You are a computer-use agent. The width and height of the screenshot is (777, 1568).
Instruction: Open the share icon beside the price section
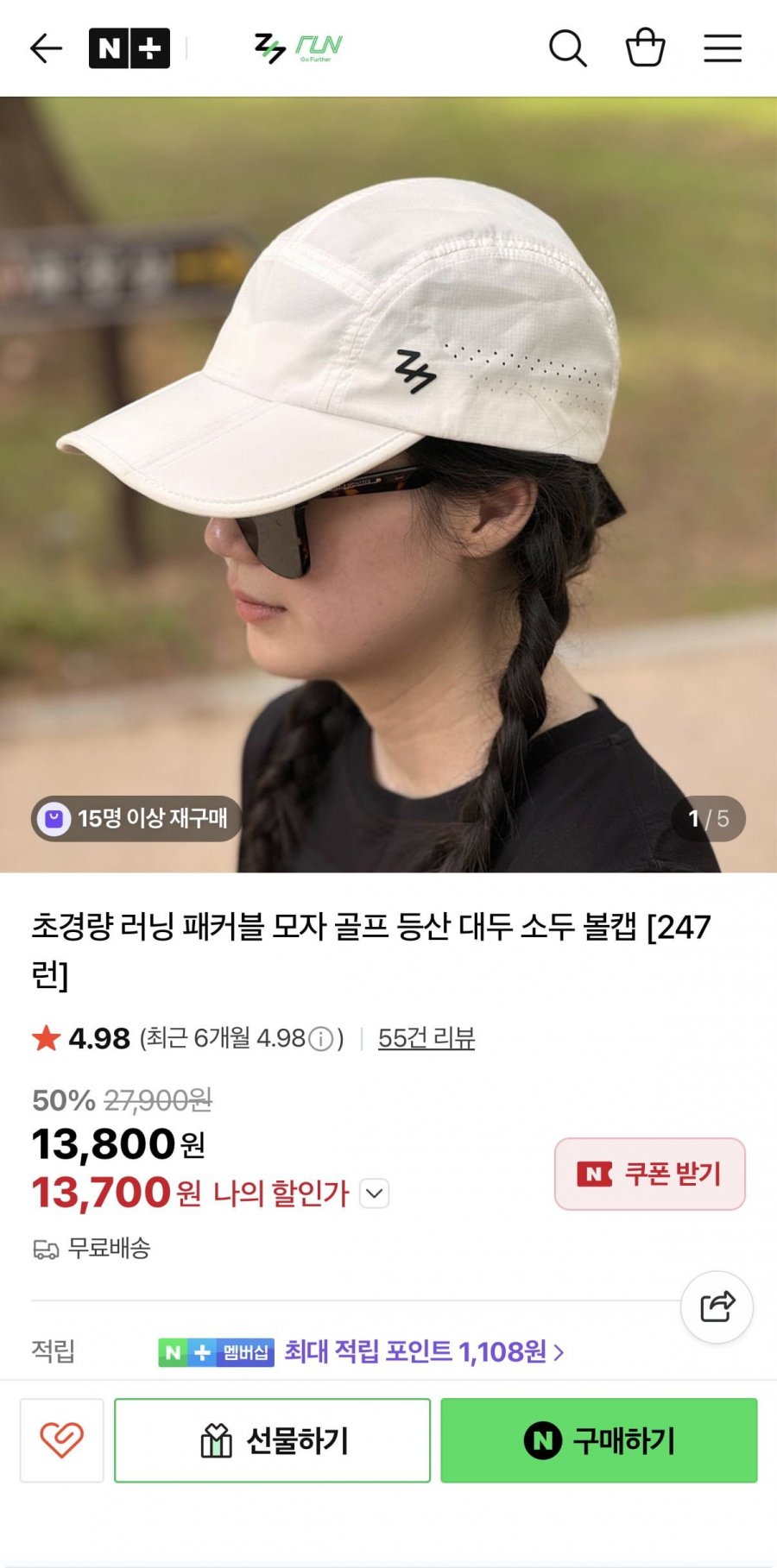pyautogui.click(x=716, y=1307)
